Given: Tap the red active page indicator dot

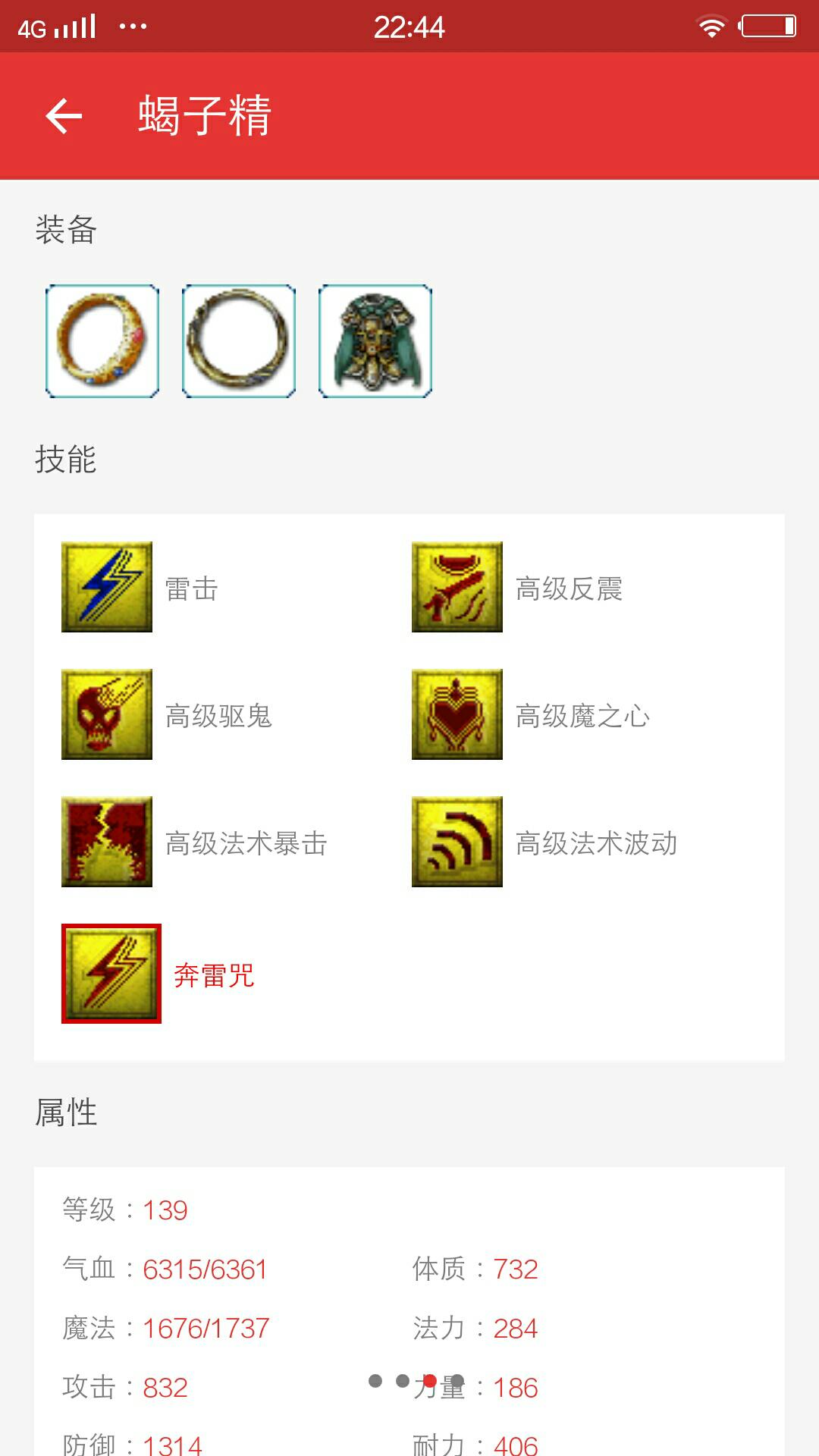Looking at the screenshot, I should [x=430, y=1381].
